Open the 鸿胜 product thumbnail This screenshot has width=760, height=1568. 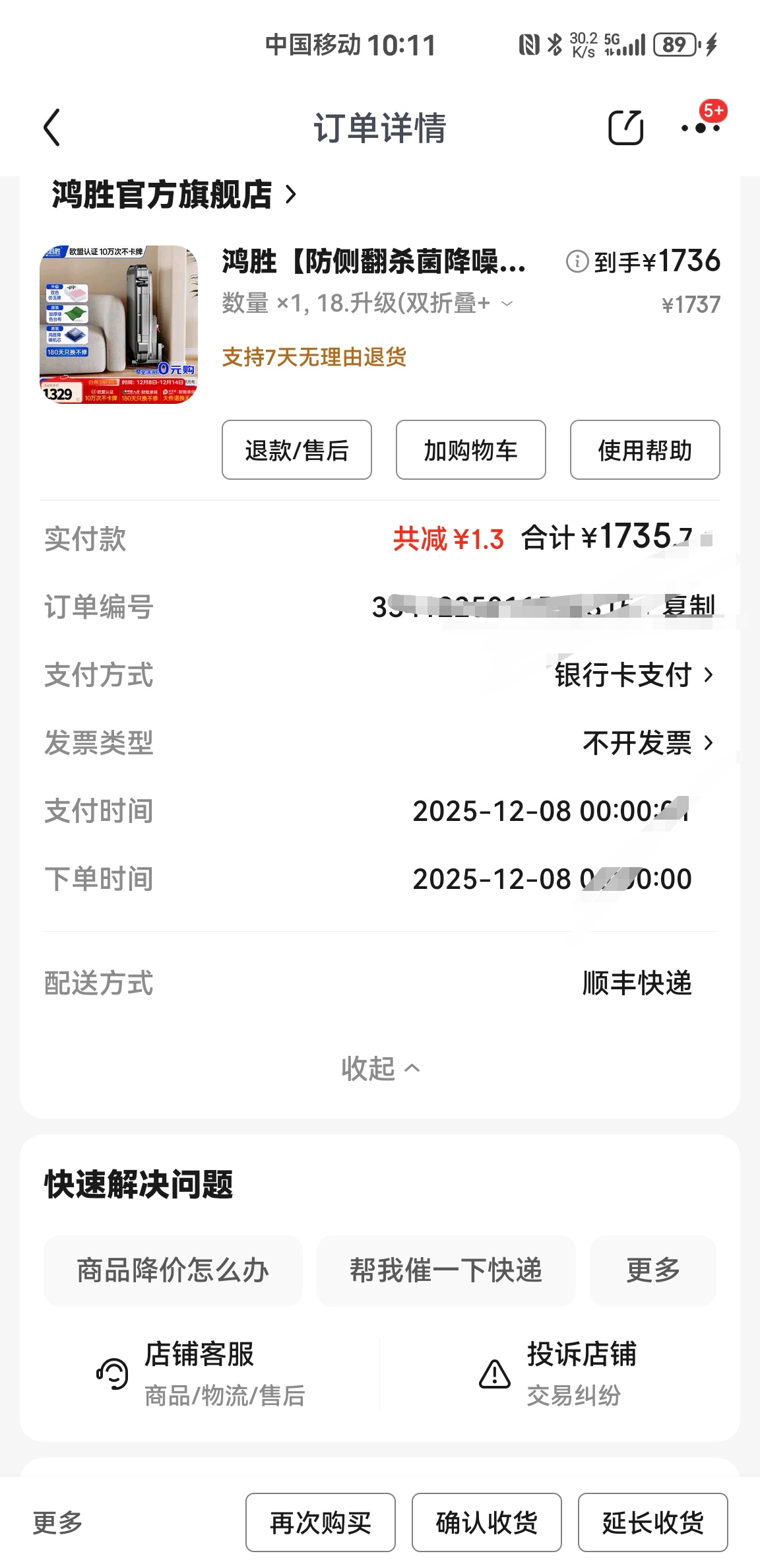point(119,324)
